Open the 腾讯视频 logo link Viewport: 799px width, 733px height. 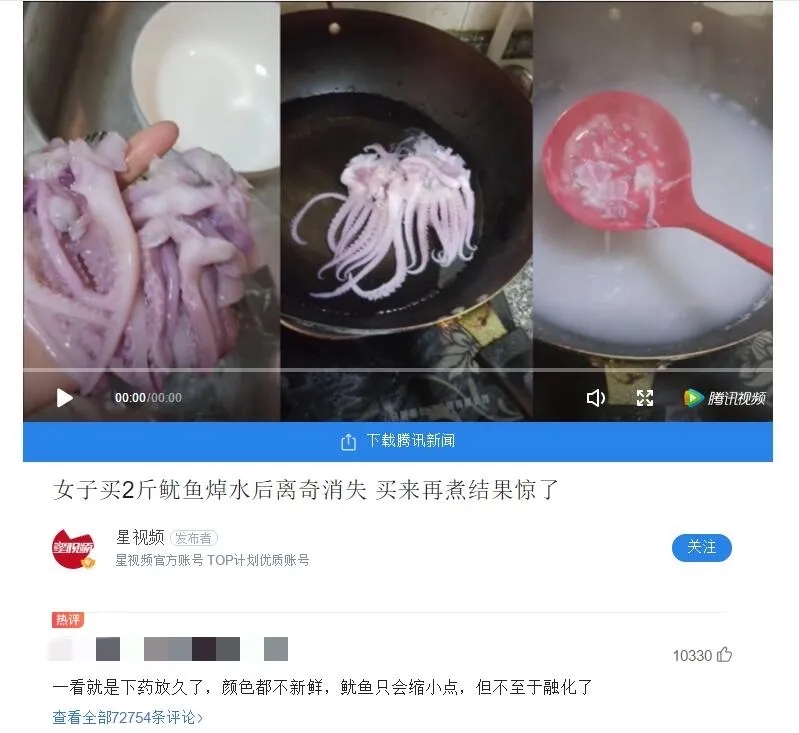click(x=725, y=398)
